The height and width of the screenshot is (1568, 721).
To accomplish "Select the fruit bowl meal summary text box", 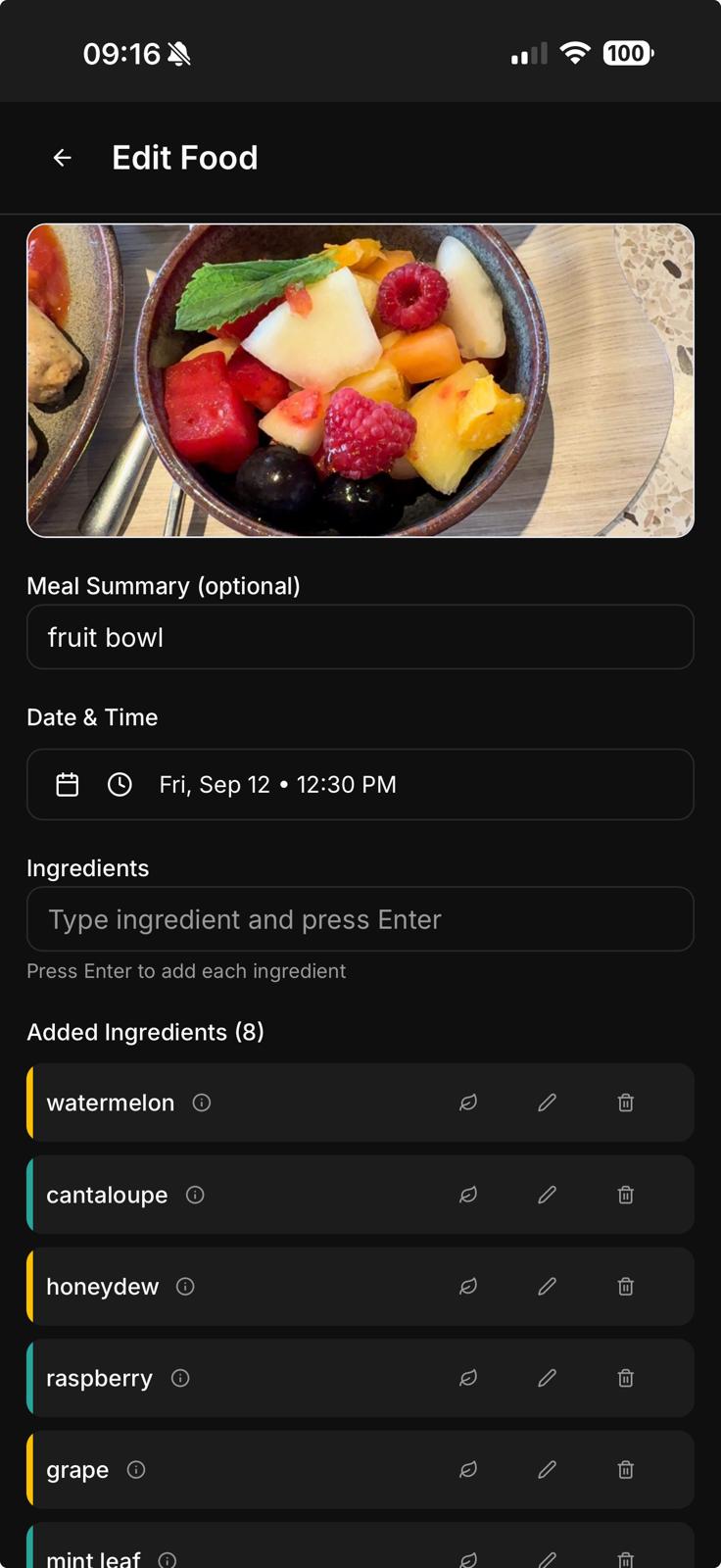I will 360,637.
